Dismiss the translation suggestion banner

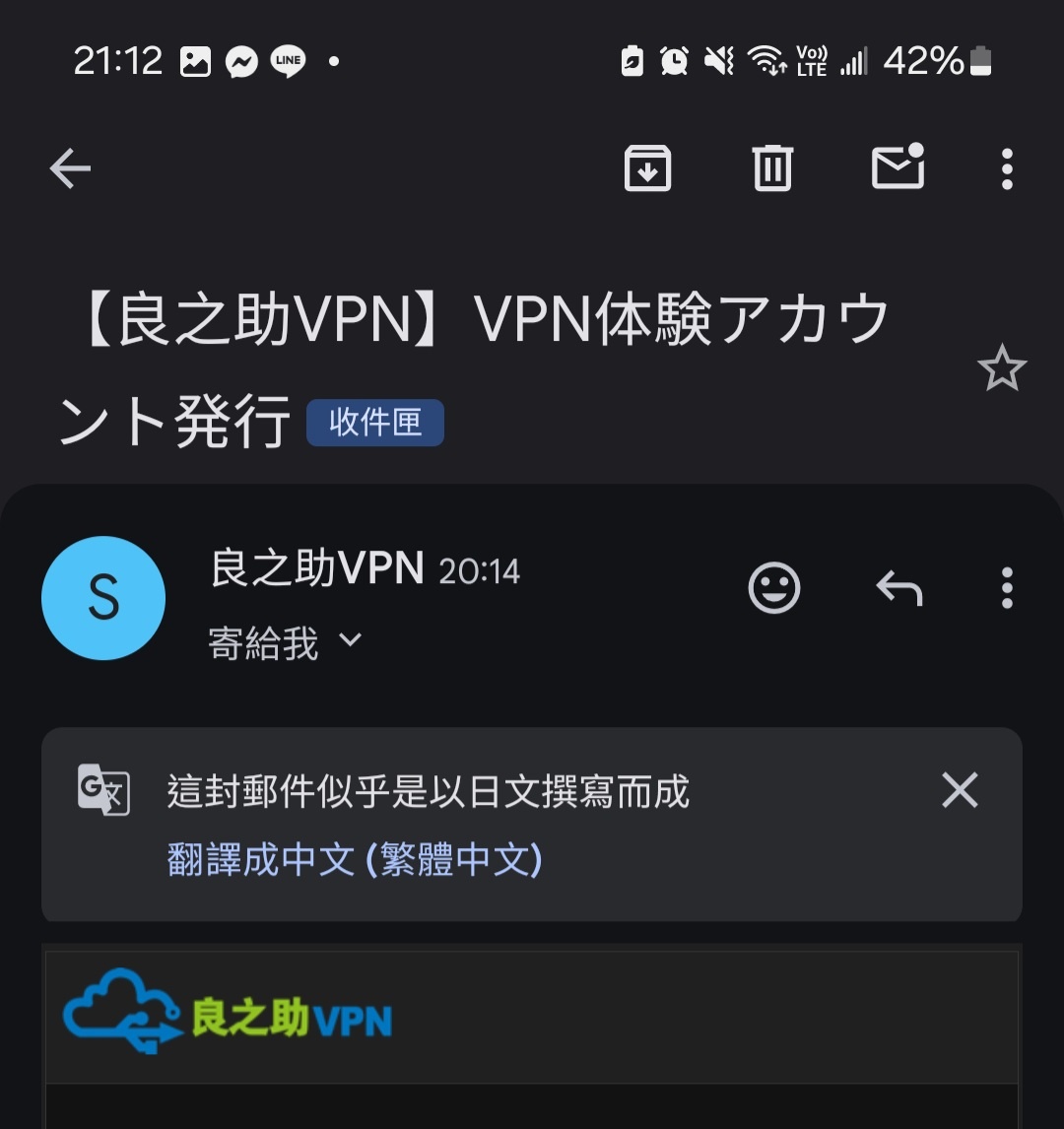pos(960,790)
